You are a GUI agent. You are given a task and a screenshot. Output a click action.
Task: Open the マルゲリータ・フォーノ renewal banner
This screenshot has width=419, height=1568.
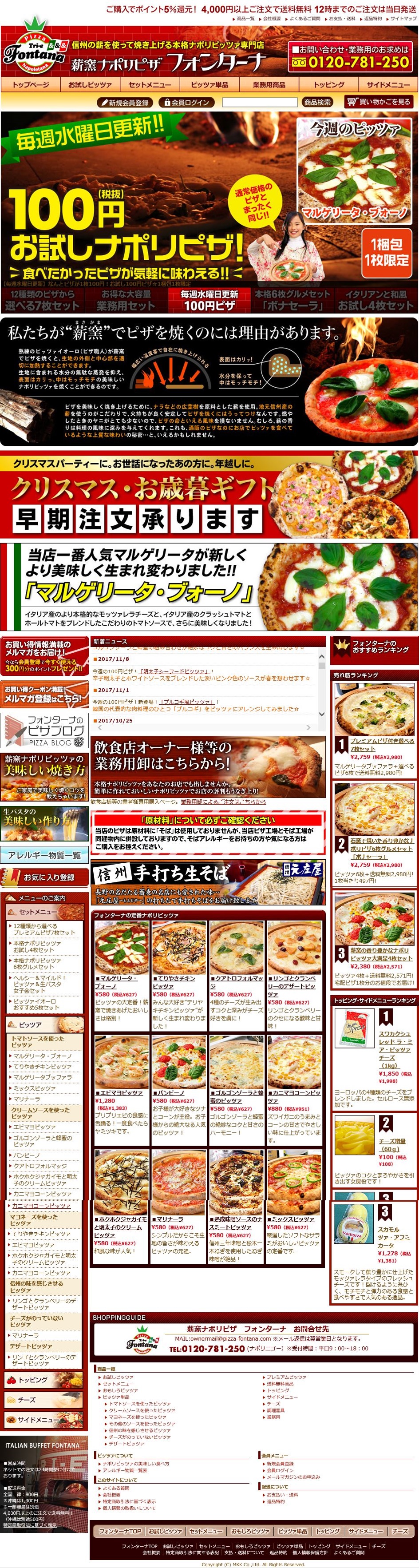pyautogui.click(x=209, y=586)
